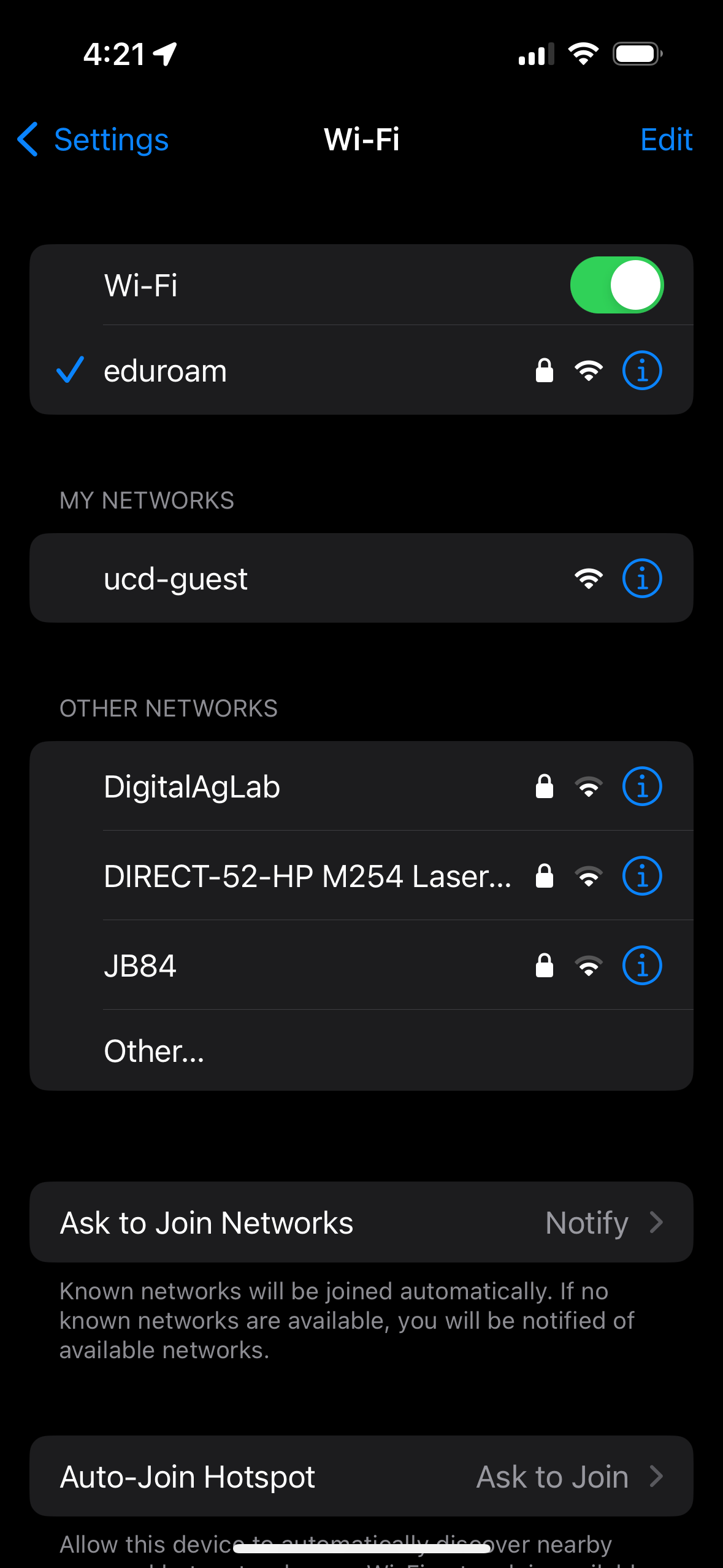Open the Auto-Join Hotspot option
The image size is (723, 1568).
[x=361, y=1476]
